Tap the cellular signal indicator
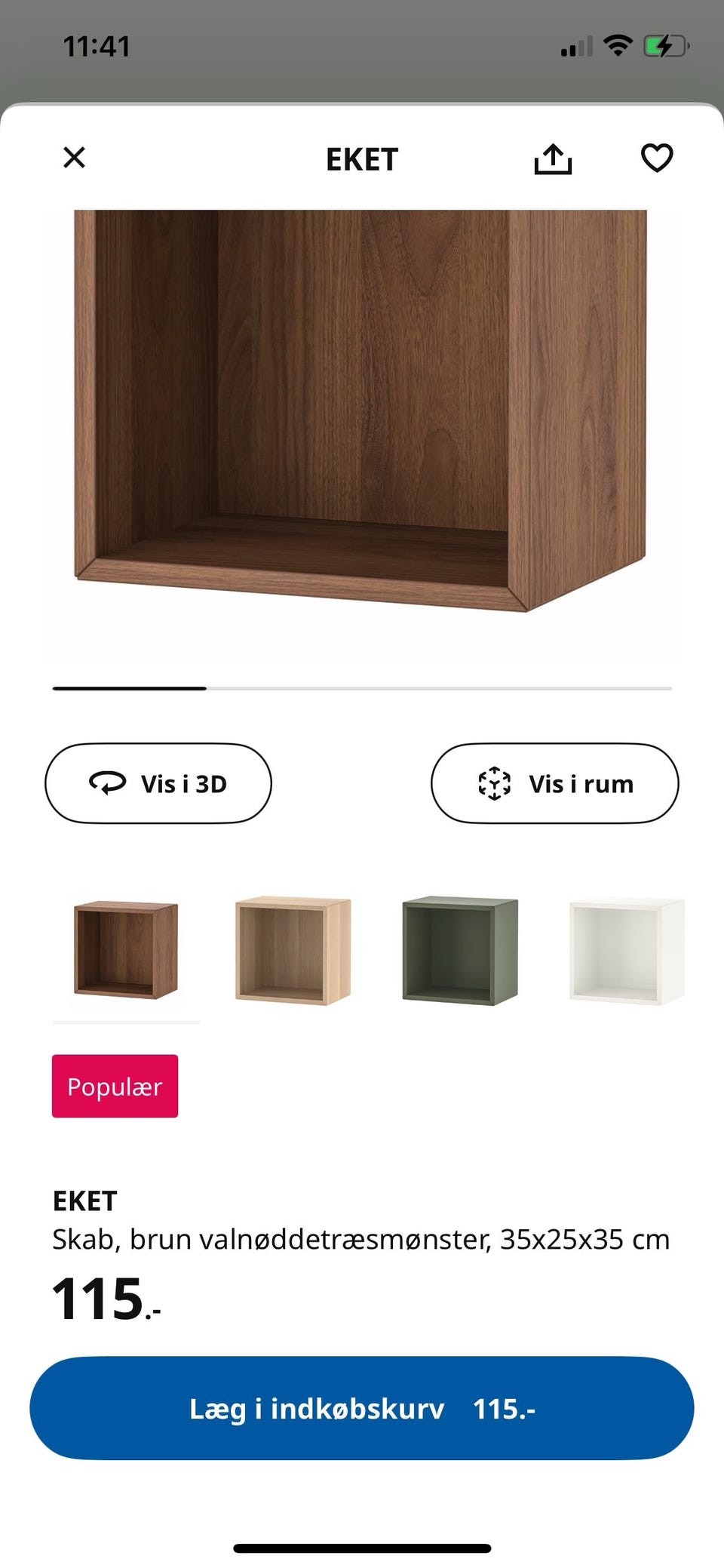This screenshot has width=724, height=1568. [577, 45]
